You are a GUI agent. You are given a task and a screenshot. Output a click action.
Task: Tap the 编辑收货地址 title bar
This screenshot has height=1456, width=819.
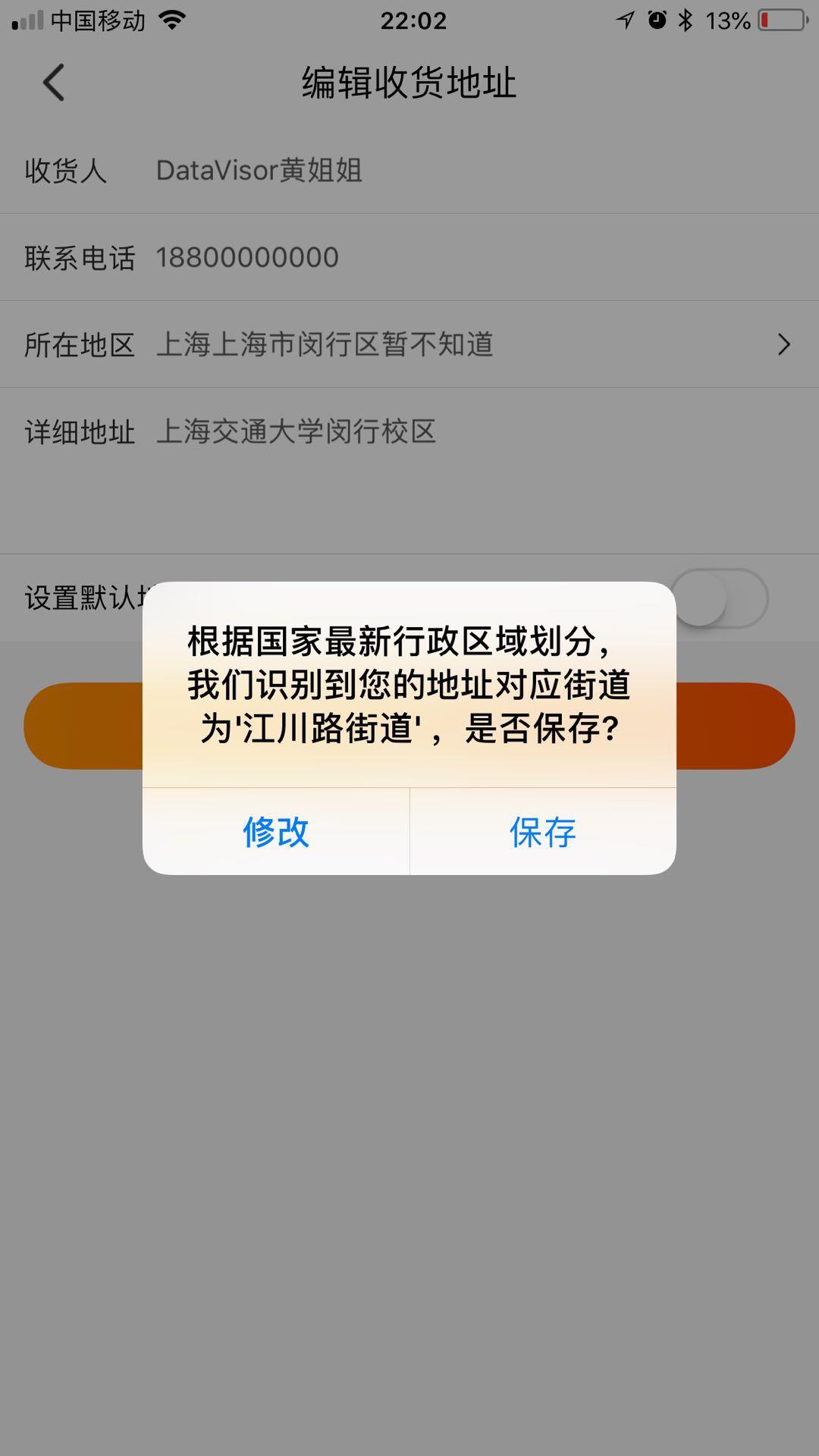click(x=409, y=85)
